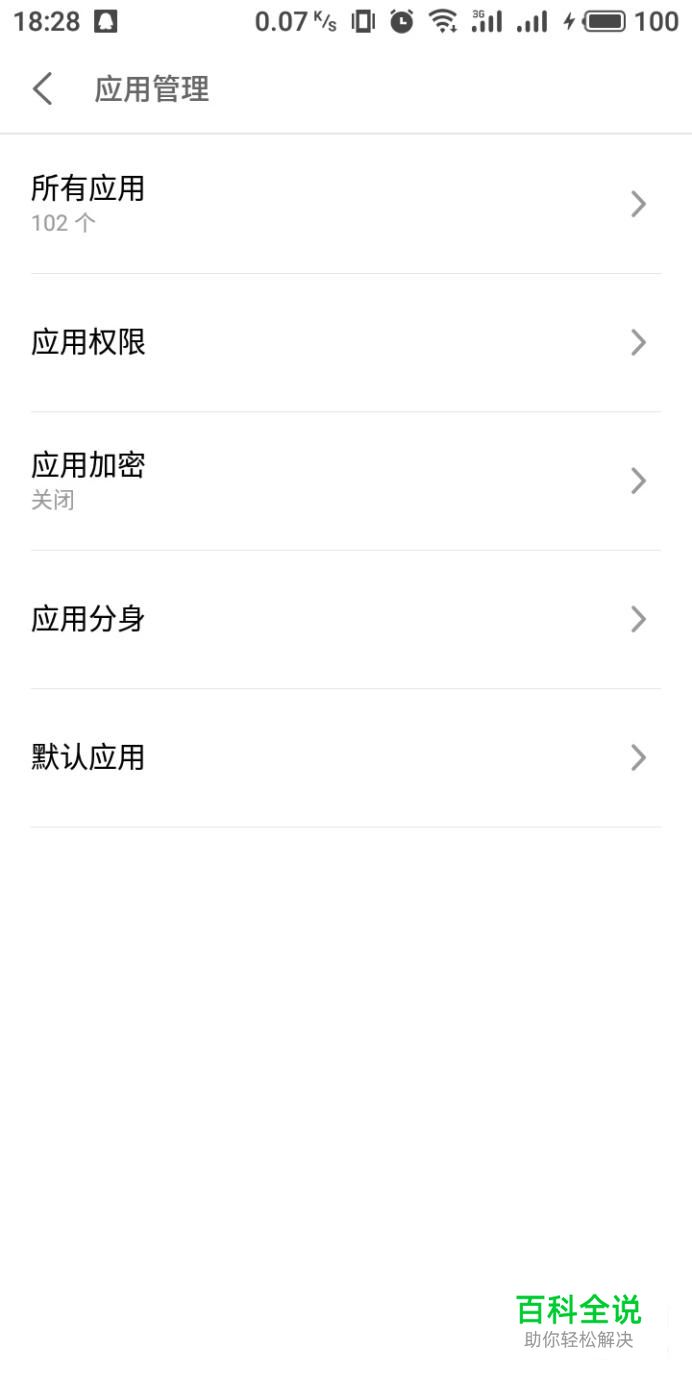Open 应用权限 settings
This screenshot has height=1384, width=692.
[345, 343]
